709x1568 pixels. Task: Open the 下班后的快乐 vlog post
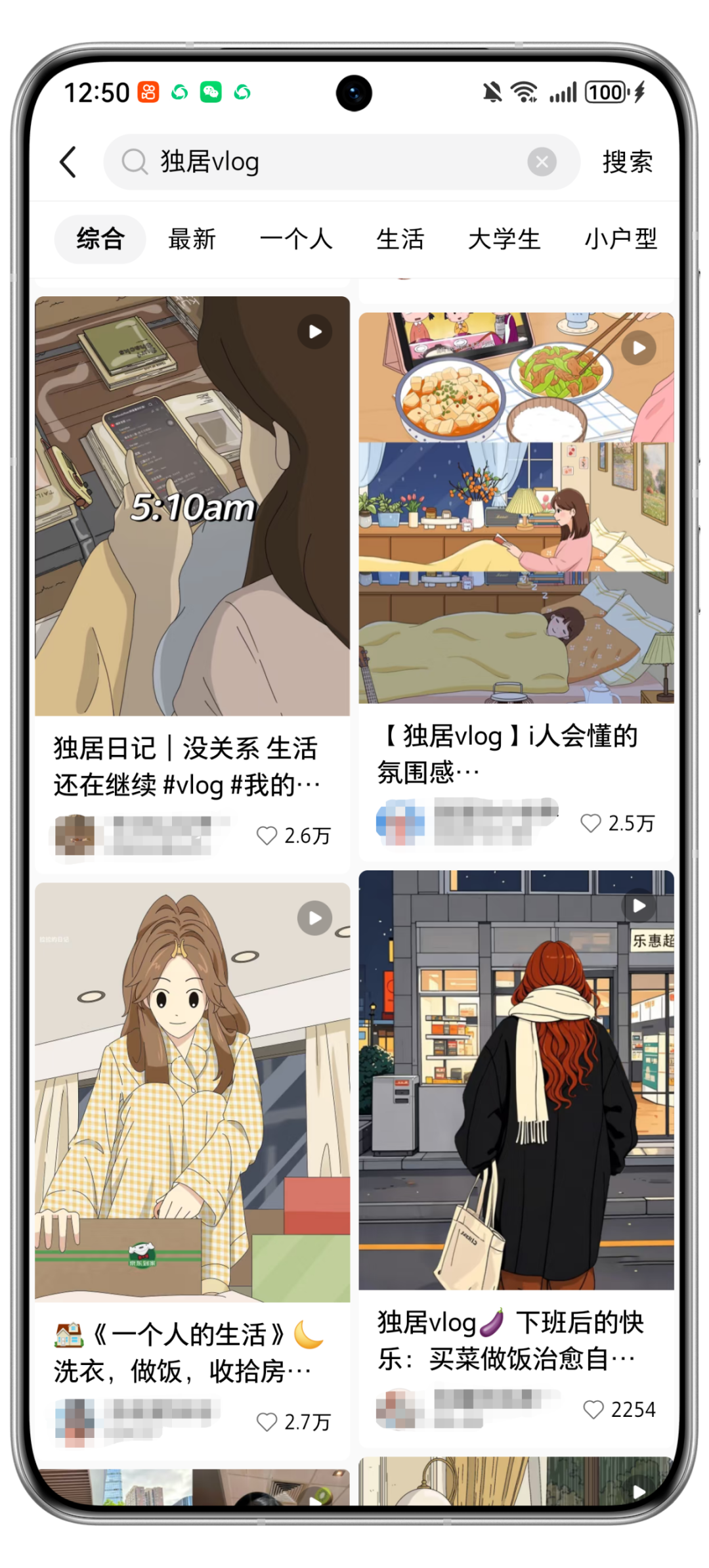click(x=516, y=1080)
